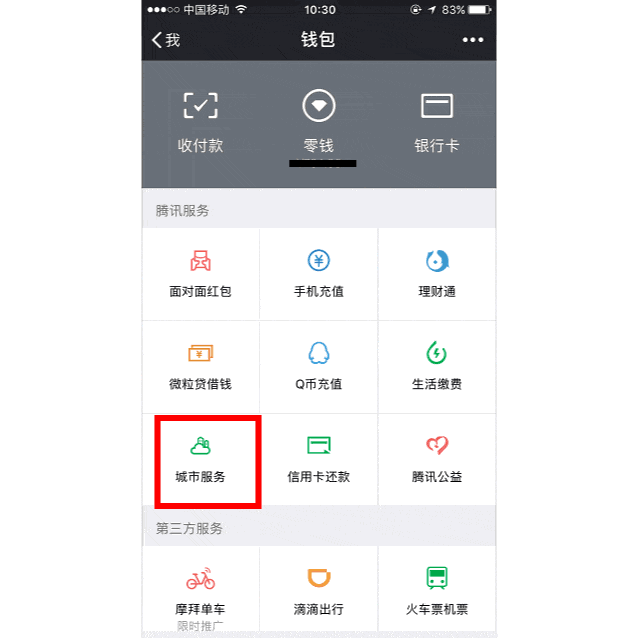Open 银行卡 bank cards

pyautogui.click(x=436, y=122)
